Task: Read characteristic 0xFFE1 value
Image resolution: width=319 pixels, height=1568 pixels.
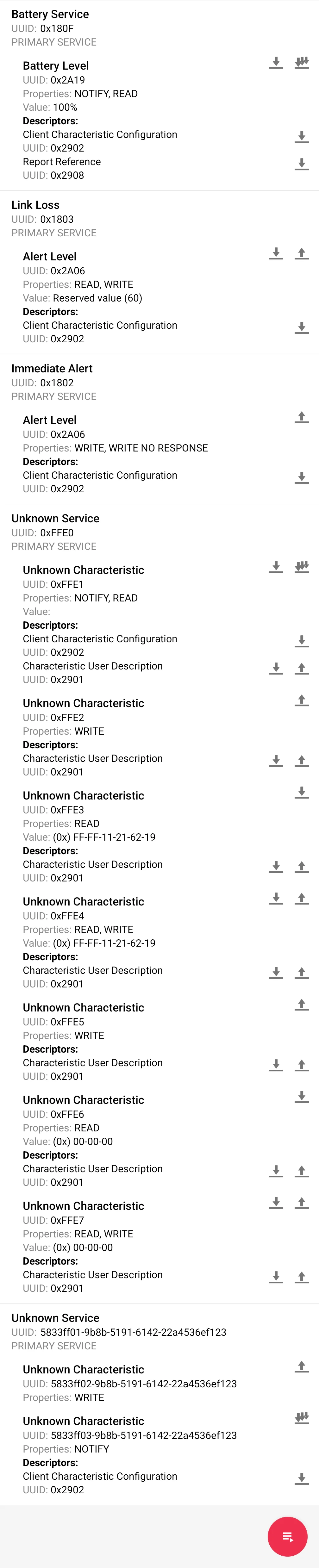Action: (276, 567)
